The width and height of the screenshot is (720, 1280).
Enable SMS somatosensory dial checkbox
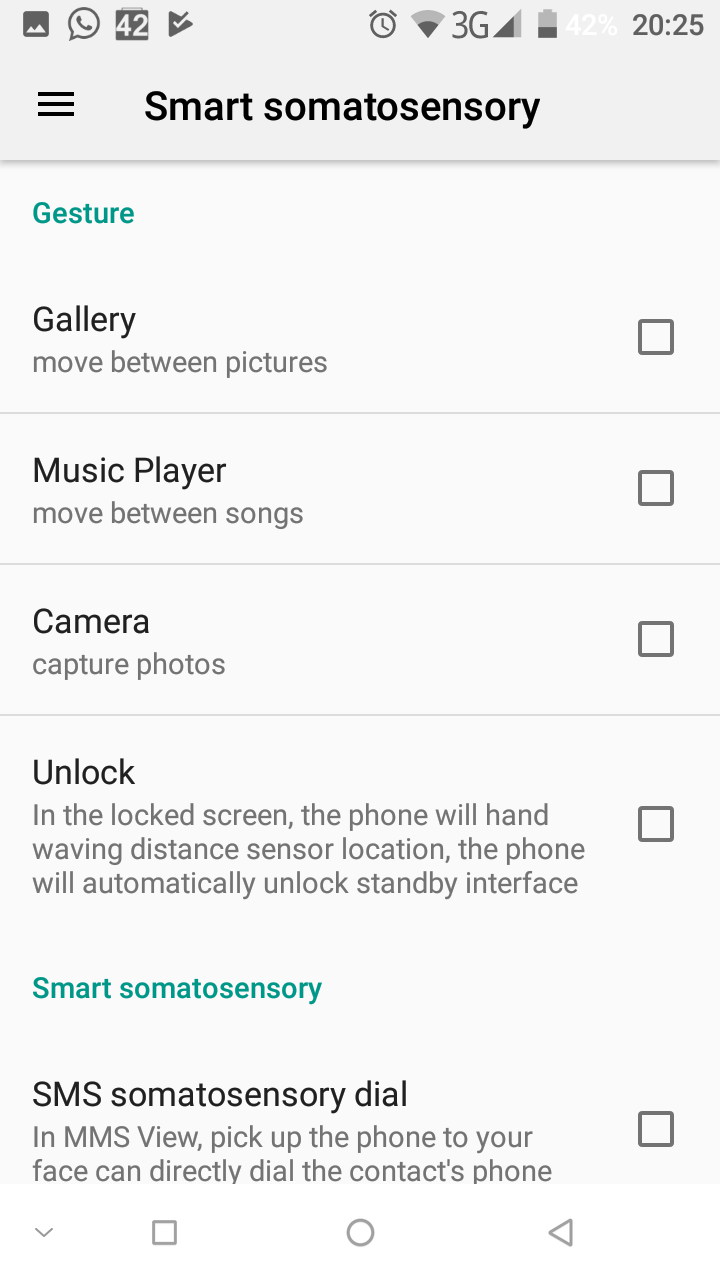pos(656,1129)
